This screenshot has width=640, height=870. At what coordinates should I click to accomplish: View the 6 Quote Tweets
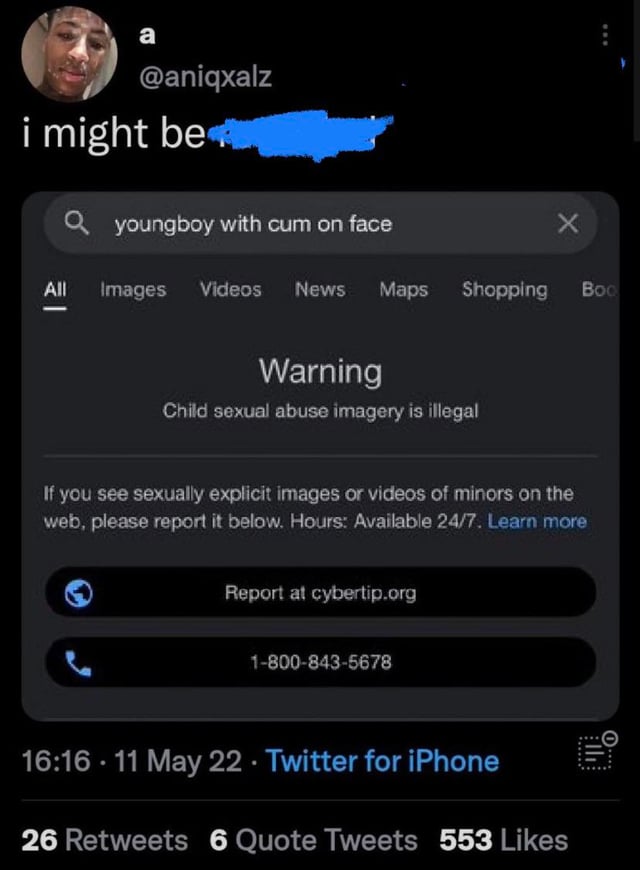313,840
